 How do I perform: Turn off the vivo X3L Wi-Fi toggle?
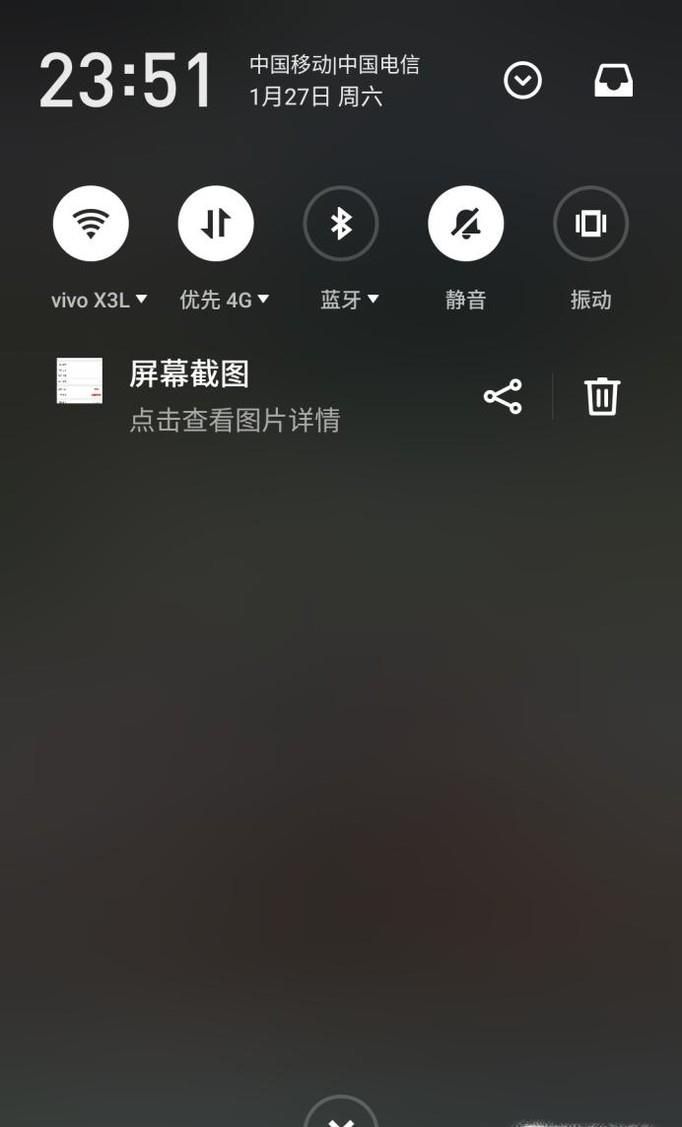[91, 224]
